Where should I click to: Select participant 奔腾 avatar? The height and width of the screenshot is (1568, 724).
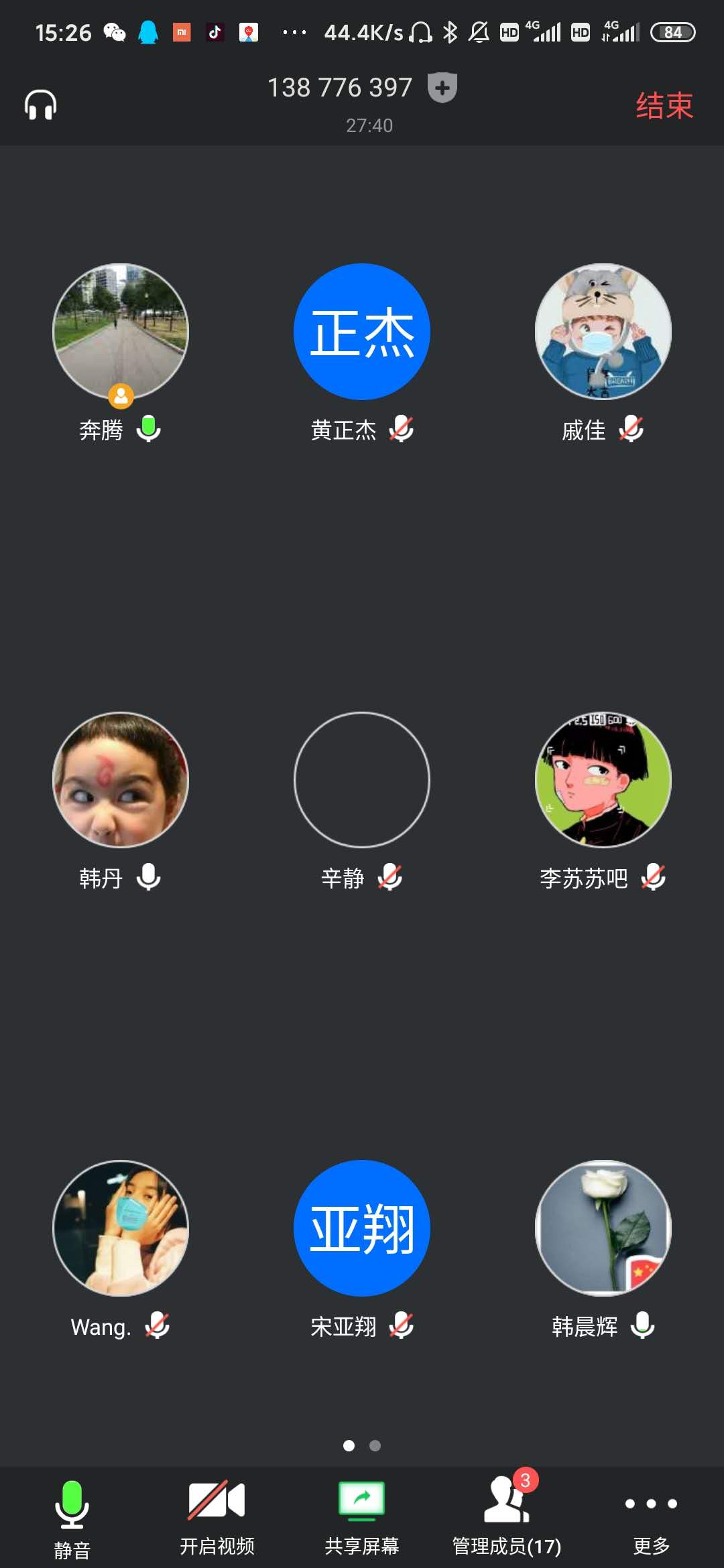(x=121, y=332)
